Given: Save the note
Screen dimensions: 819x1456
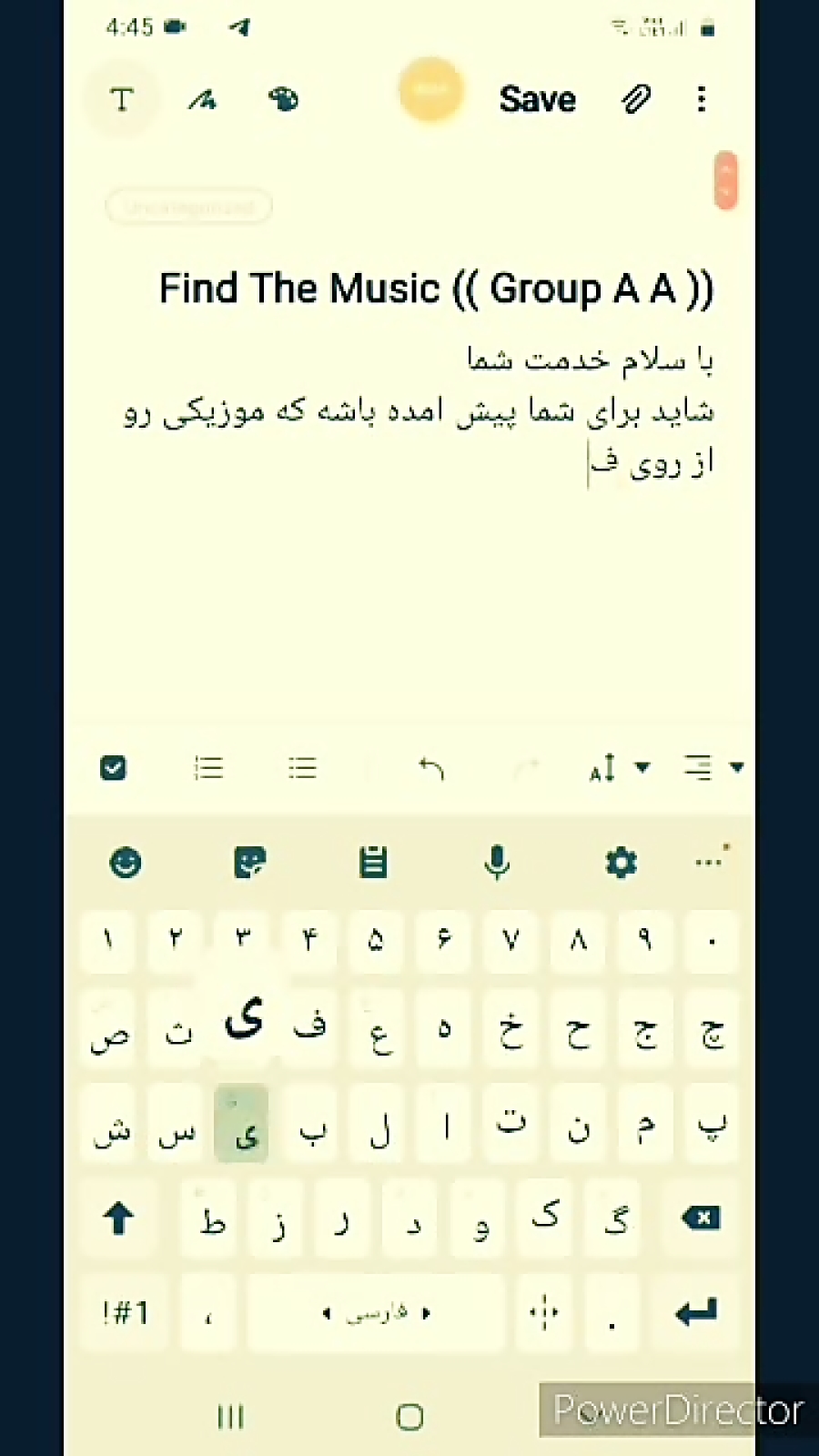Looking at the screenshot, I should (x=537, y=99).
